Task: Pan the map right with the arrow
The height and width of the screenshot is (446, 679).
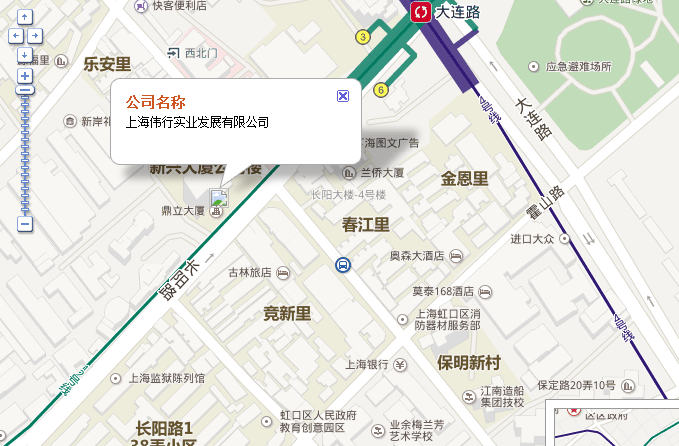Action: pyautogui.click(x=36, y=35)
